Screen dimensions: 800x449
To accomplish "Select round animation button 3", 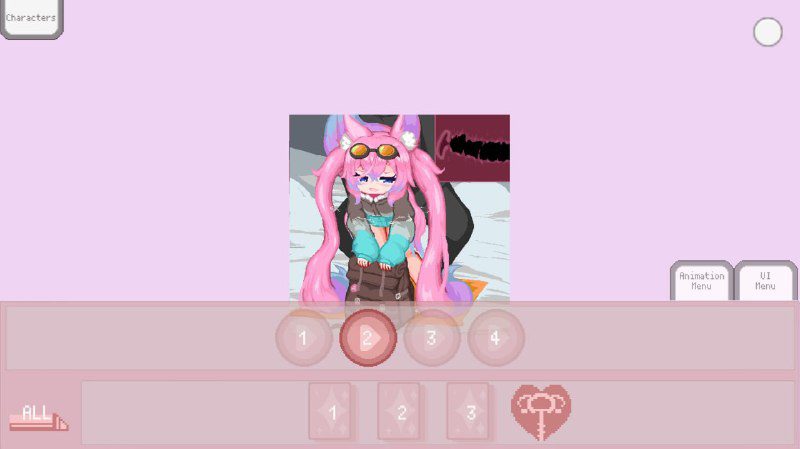I will click(x=431, y=338).
